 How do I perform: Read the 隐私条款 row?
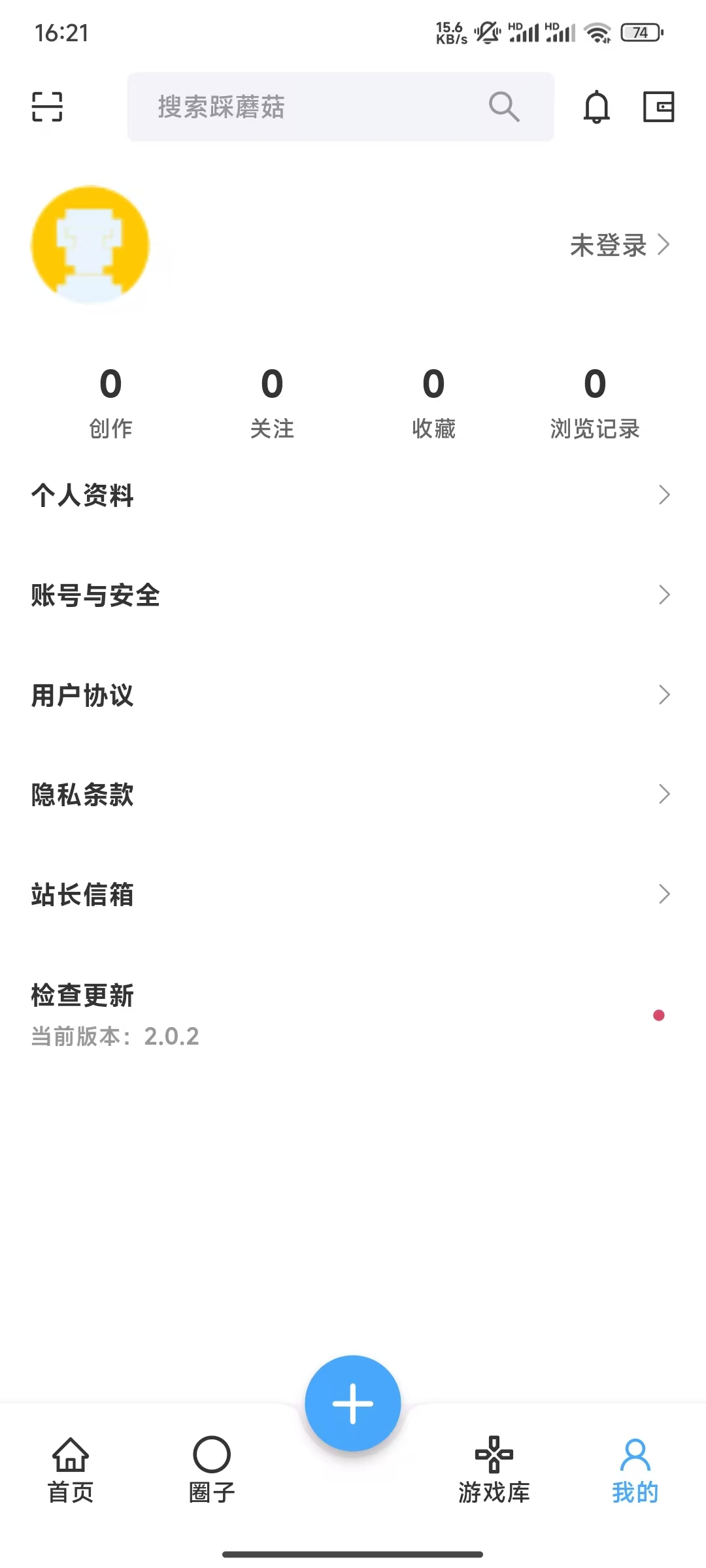[x=352, y=794]
